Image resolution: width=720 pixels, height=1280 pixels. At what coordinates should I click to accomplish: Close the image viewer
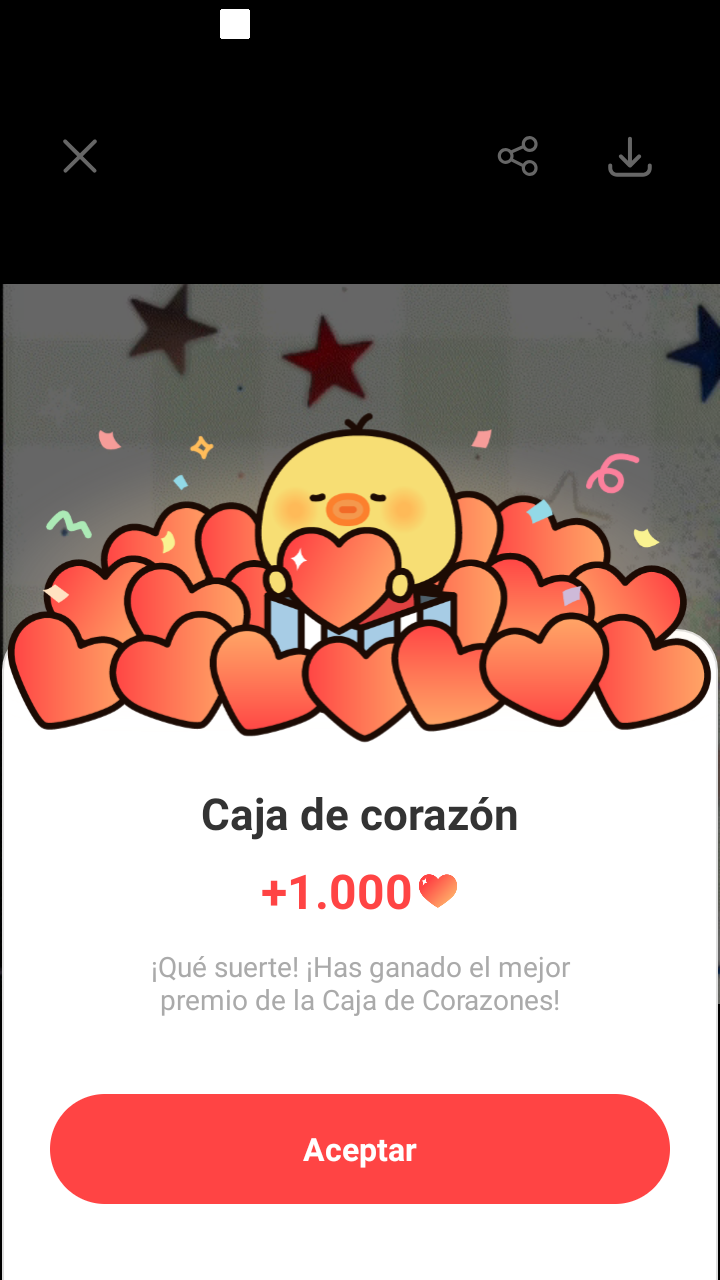click(x=80, y=156)
